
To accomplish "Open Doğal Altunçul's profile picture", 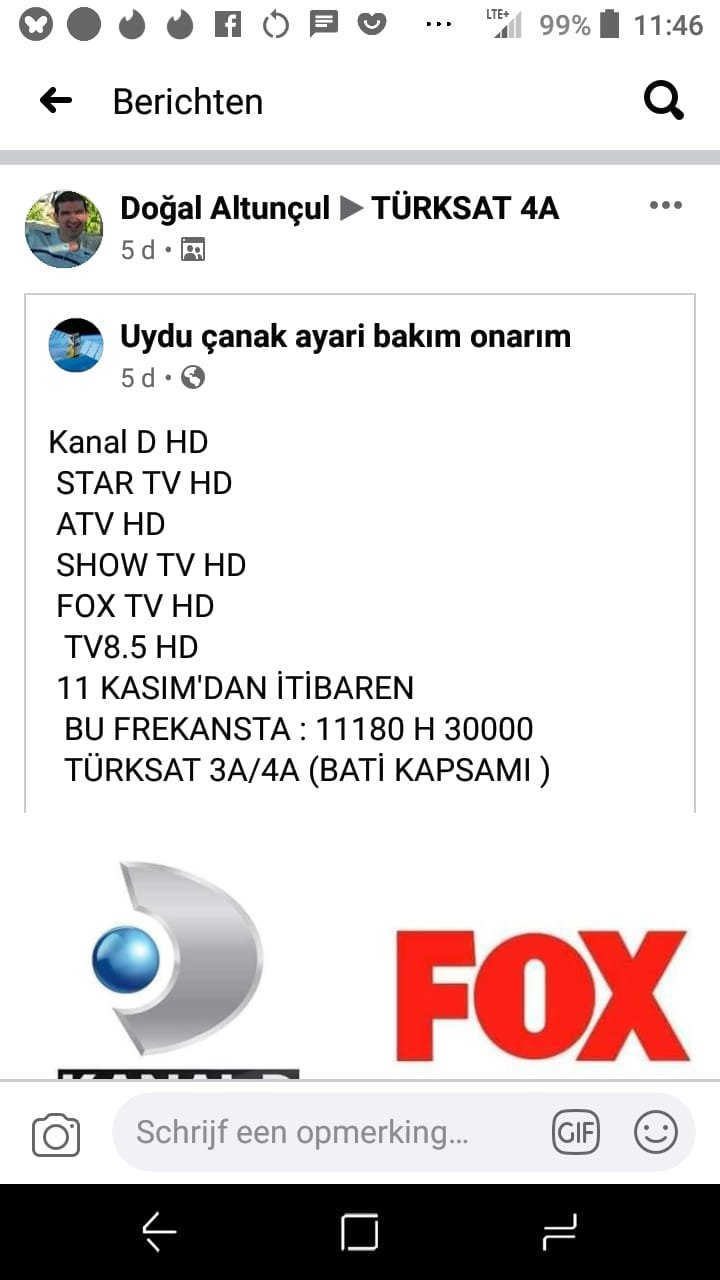I will point(64,229).
